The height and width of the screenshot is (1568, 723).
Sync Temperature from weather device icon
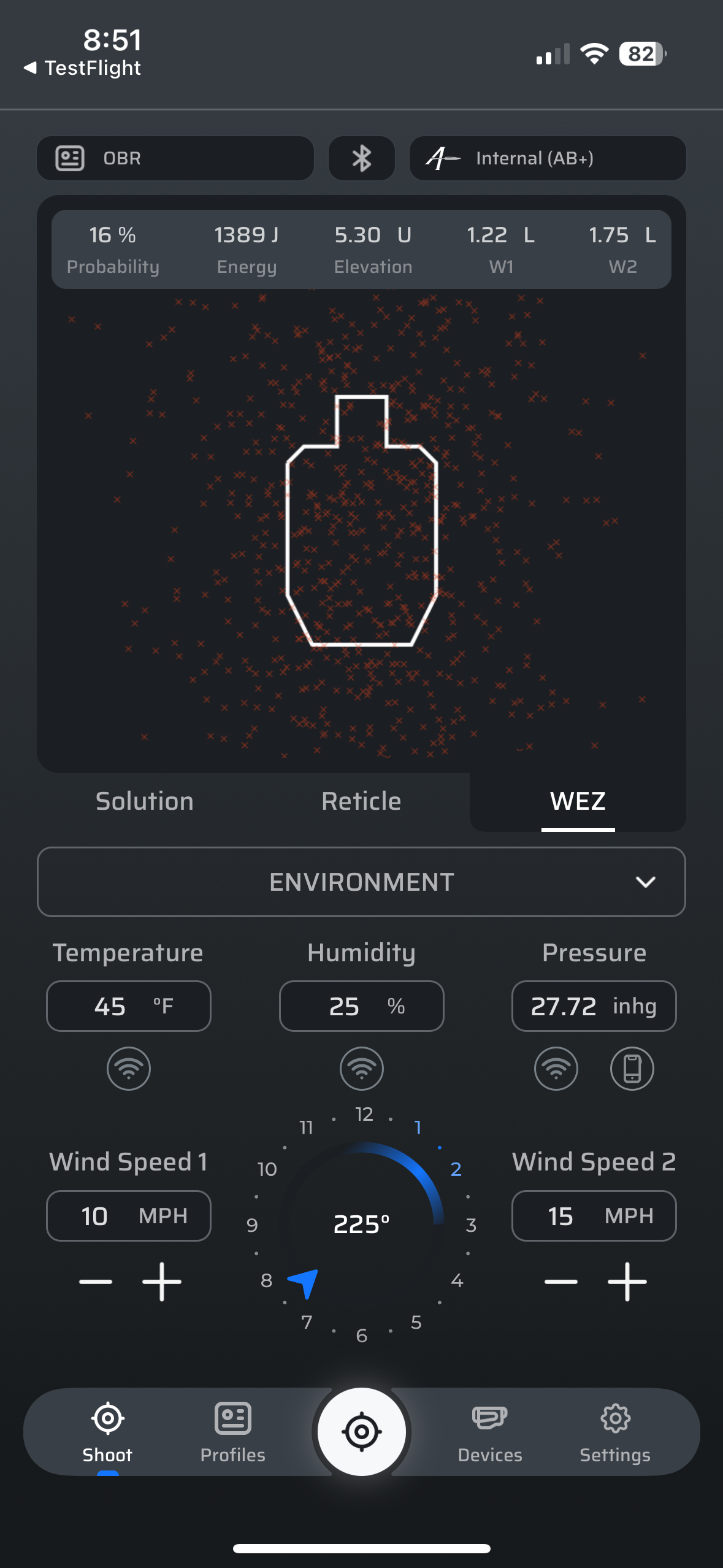[x=128, y=1069]
